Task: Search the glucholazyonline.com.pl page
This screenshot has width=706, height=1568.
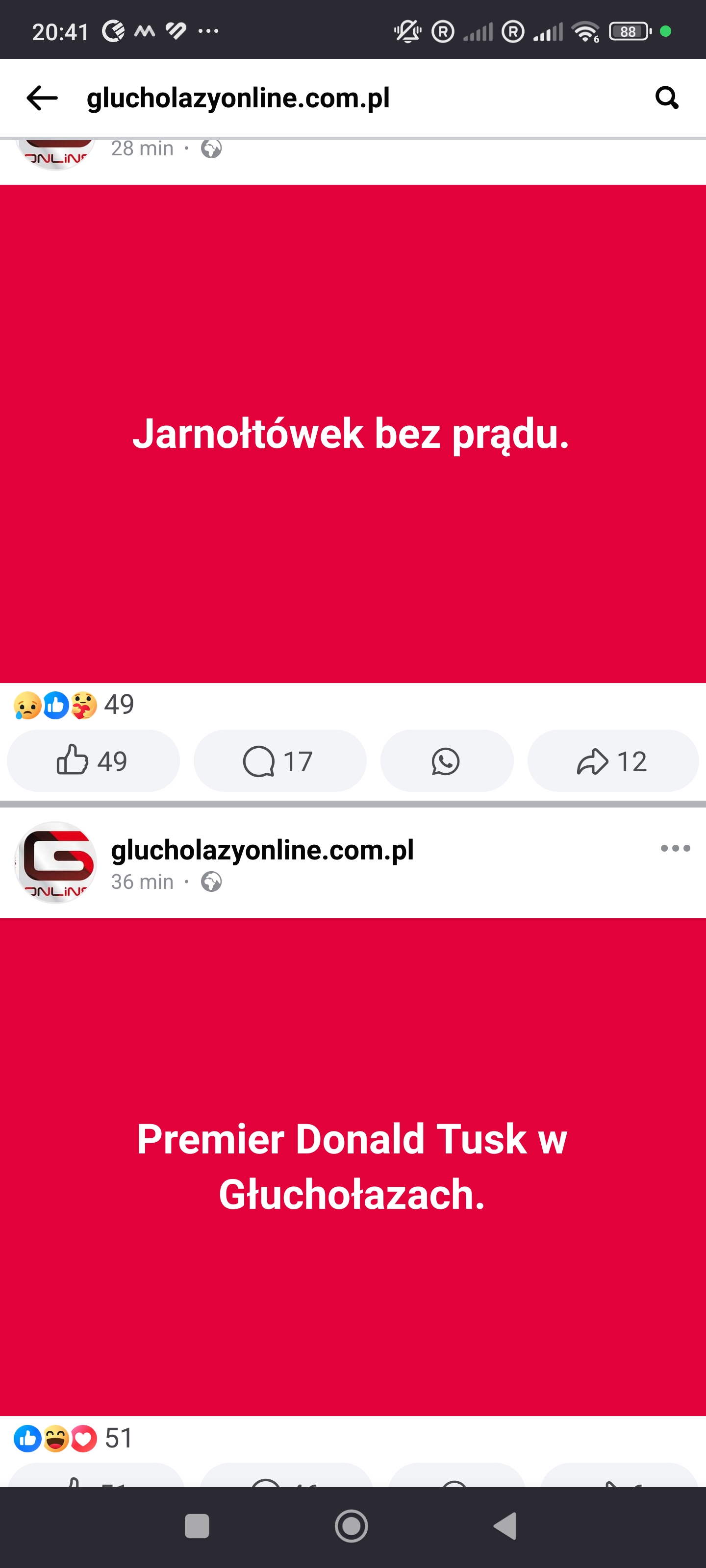Action: 666,98
